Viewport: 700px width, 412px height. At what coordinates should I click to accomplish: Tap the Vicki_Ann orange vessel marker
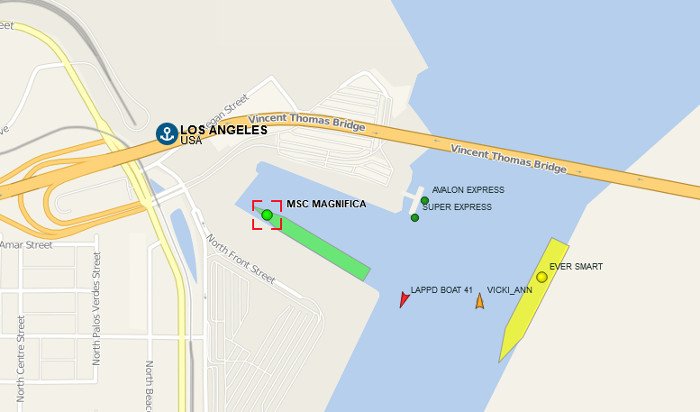[x=480, y=300]
